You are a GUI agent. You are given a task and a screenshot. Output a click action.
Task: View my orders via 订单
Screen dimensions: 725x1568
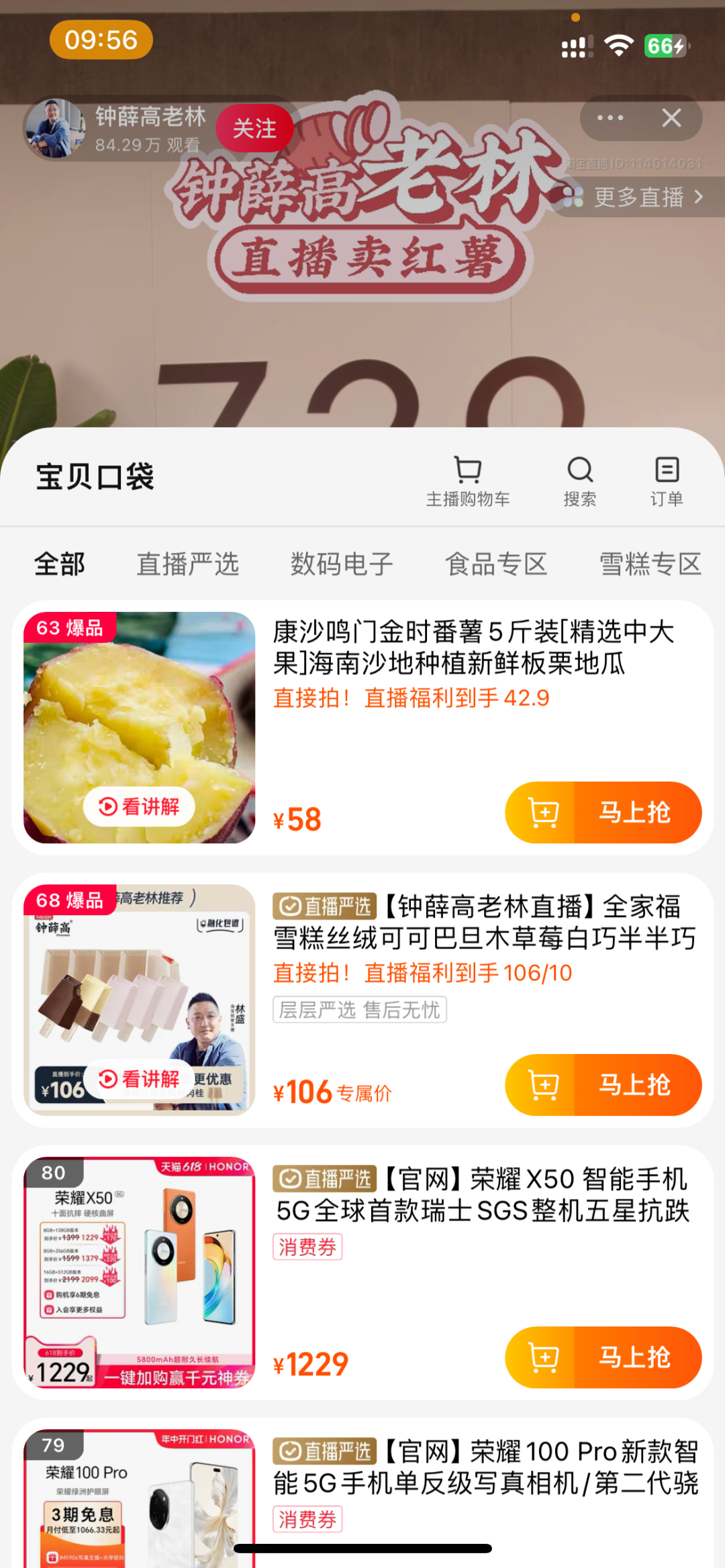[x=667, y=480]
